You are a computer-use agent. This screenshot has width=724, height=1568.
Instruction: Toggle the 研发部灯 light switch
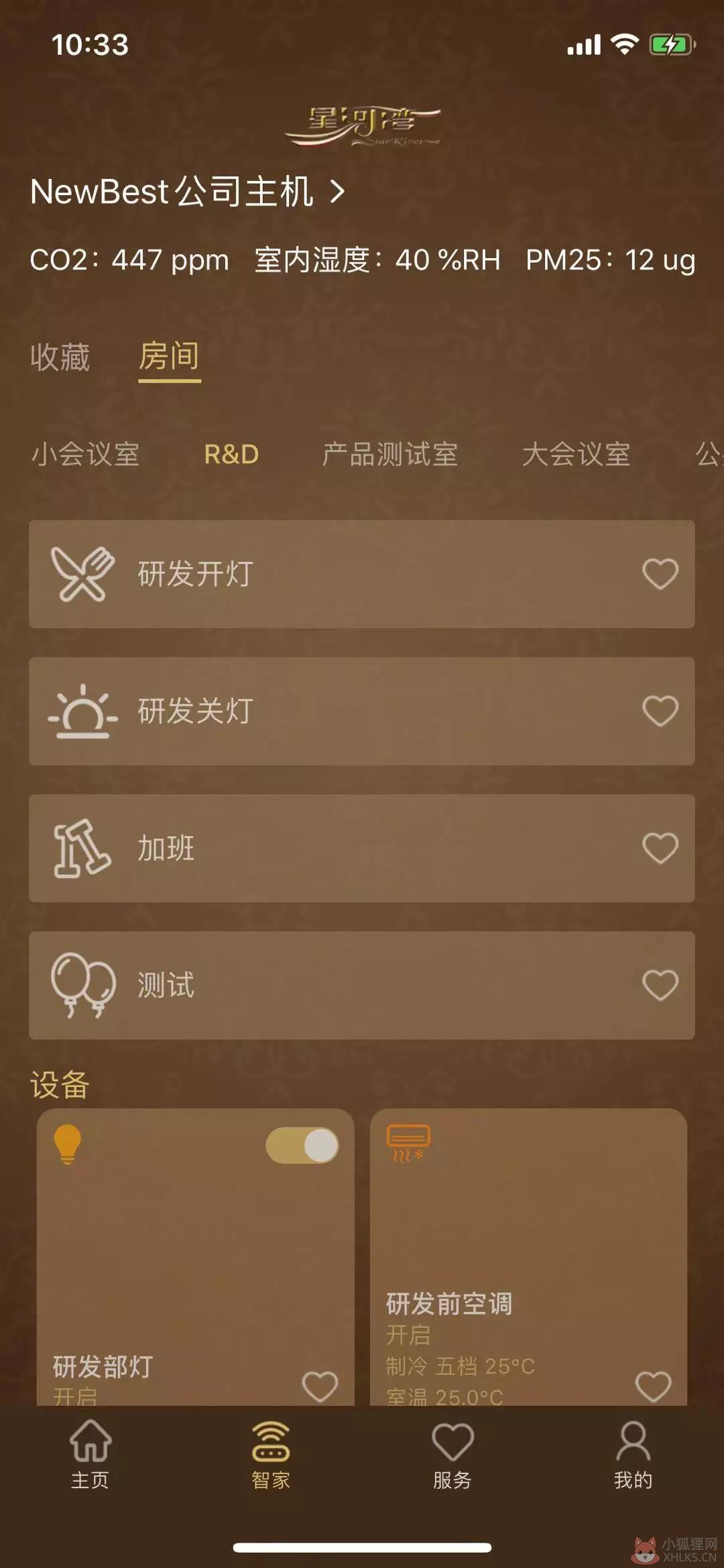(x=302, y=1145)
